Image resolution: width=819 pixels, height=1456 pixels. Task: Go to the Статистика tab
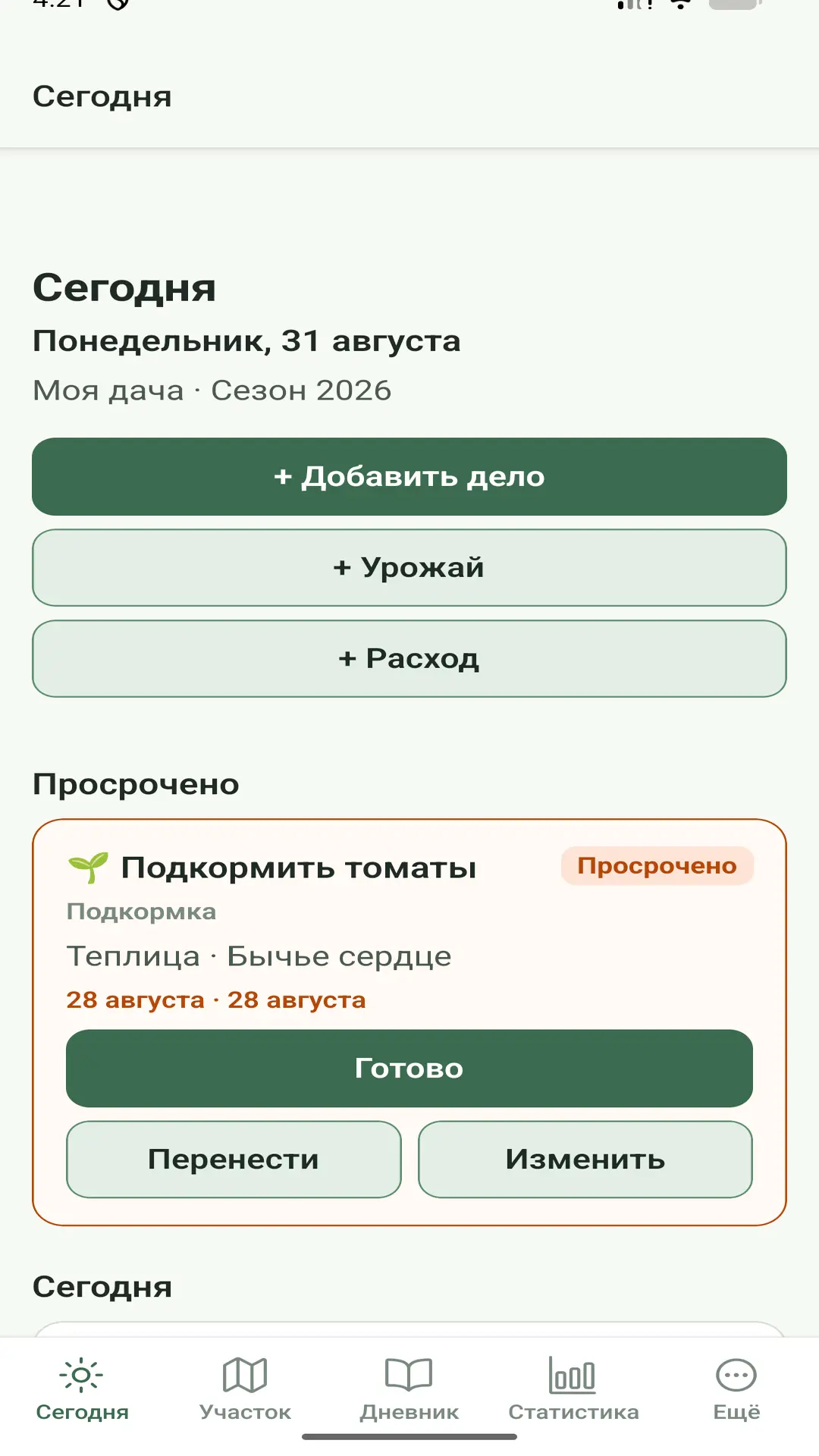pyautogui.click(x=573, y=1389)
